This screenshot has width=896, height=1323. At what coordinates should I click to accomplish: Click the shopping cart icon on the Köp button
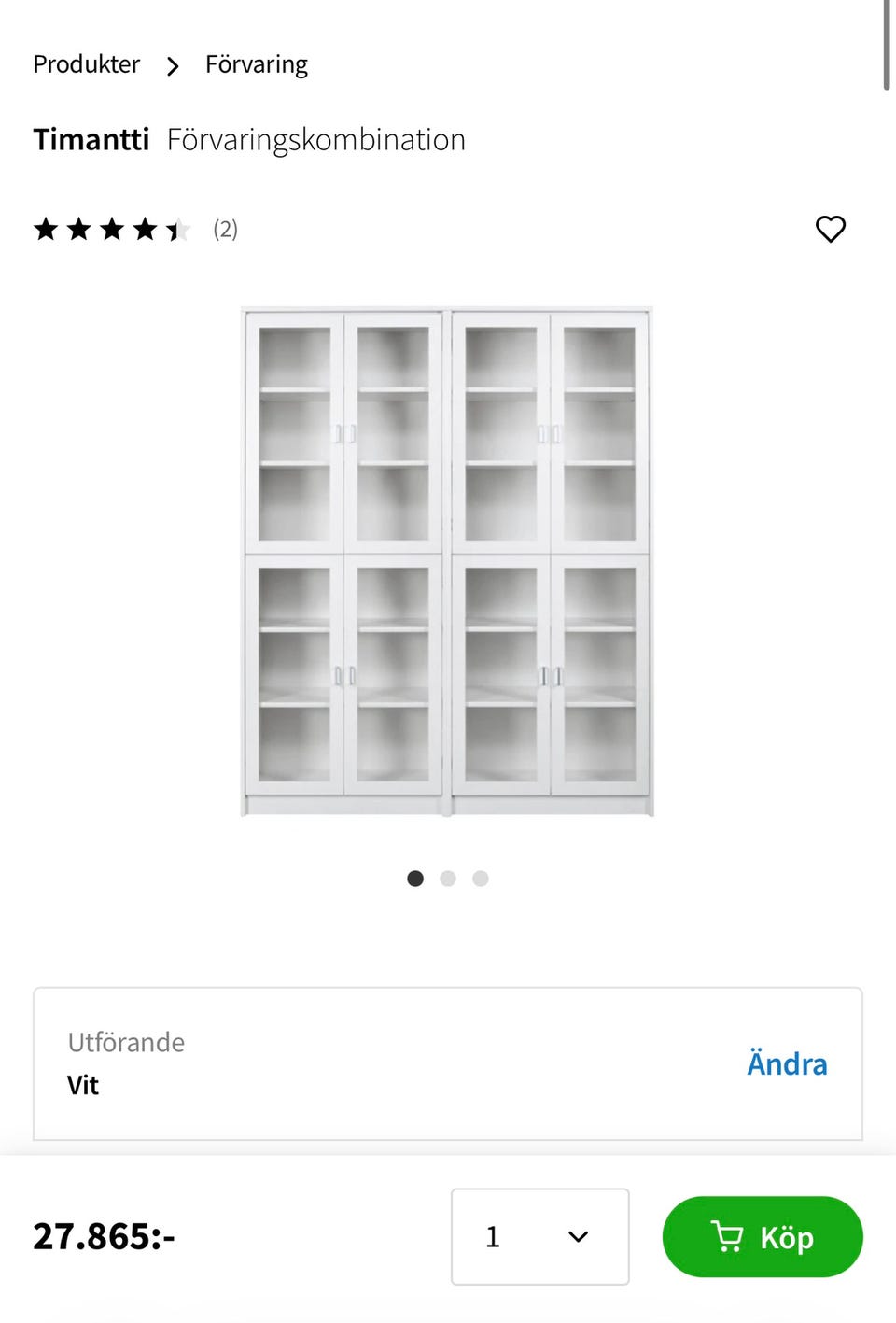pyautogui.click(x=727, y=1236)
